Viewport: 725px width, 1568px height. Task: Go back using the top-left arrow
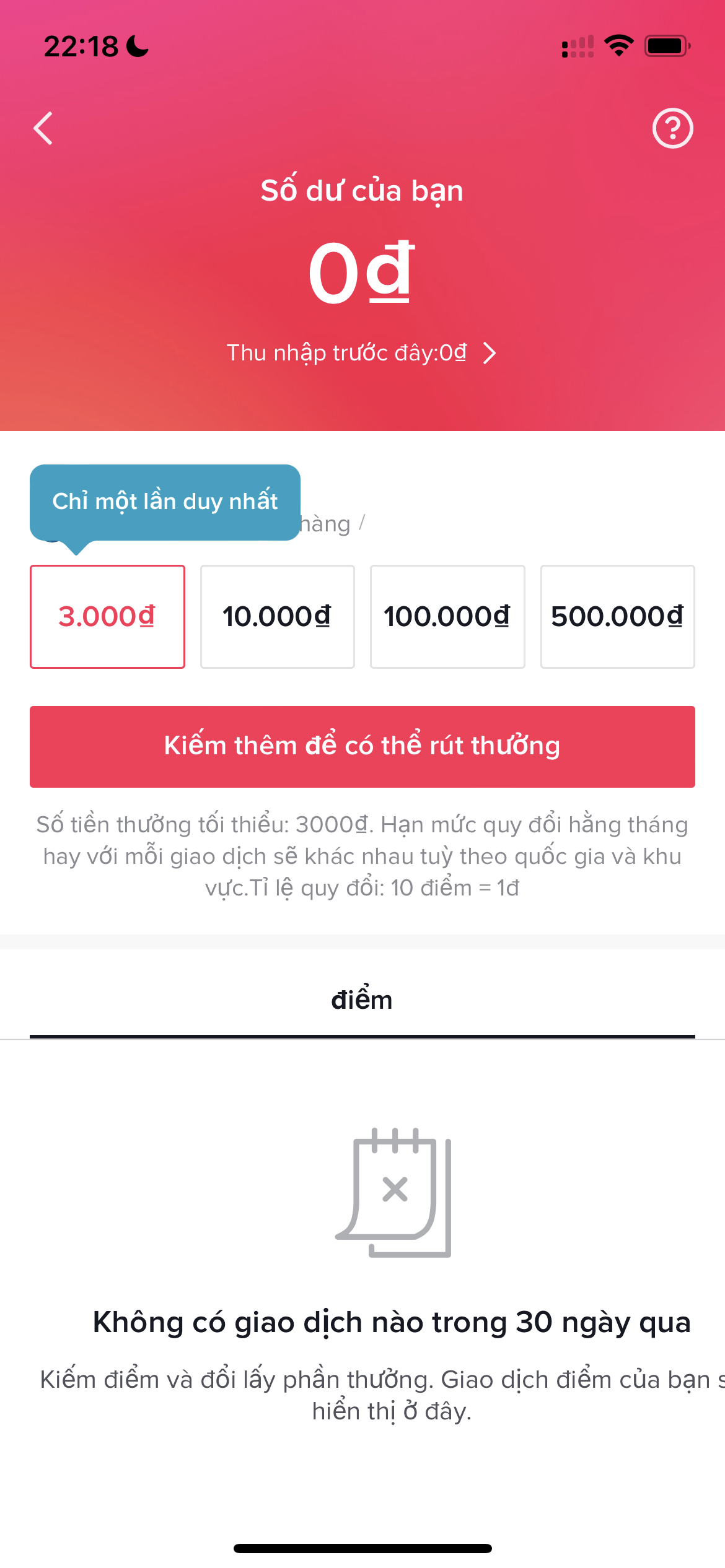click(x=43, y=128)
